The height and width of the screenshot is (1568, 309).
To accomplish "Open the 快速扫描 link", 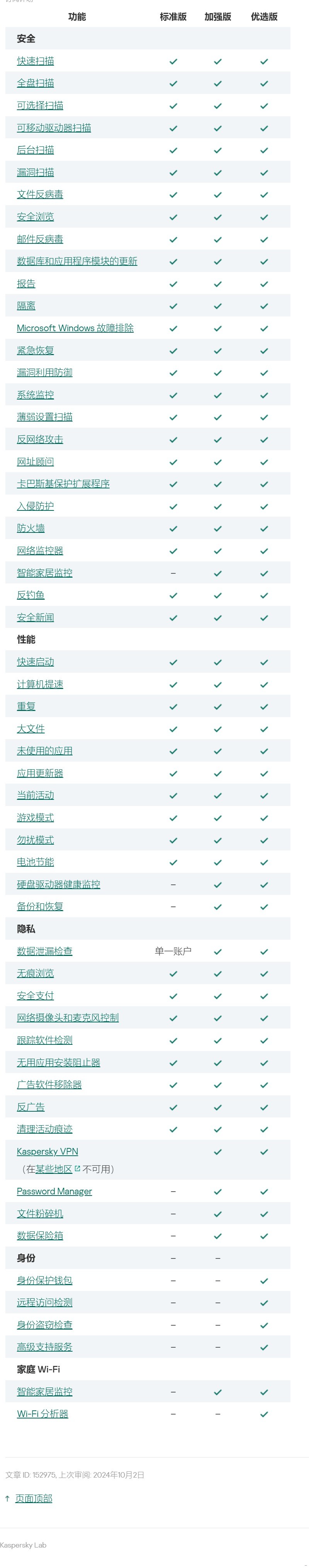I will 35,61.
